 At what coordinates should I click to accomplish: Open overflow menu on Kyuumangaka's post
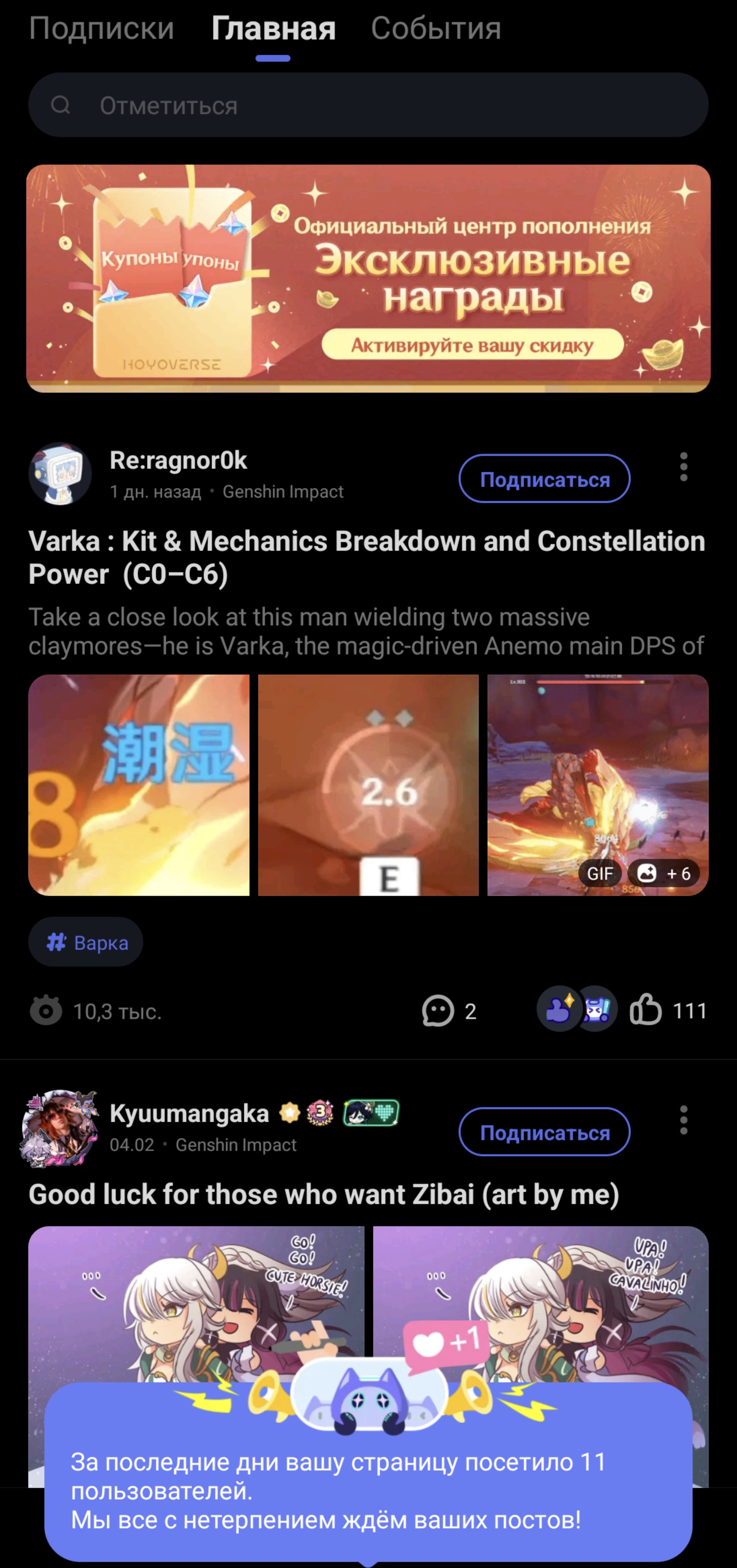click(683, 1120)
